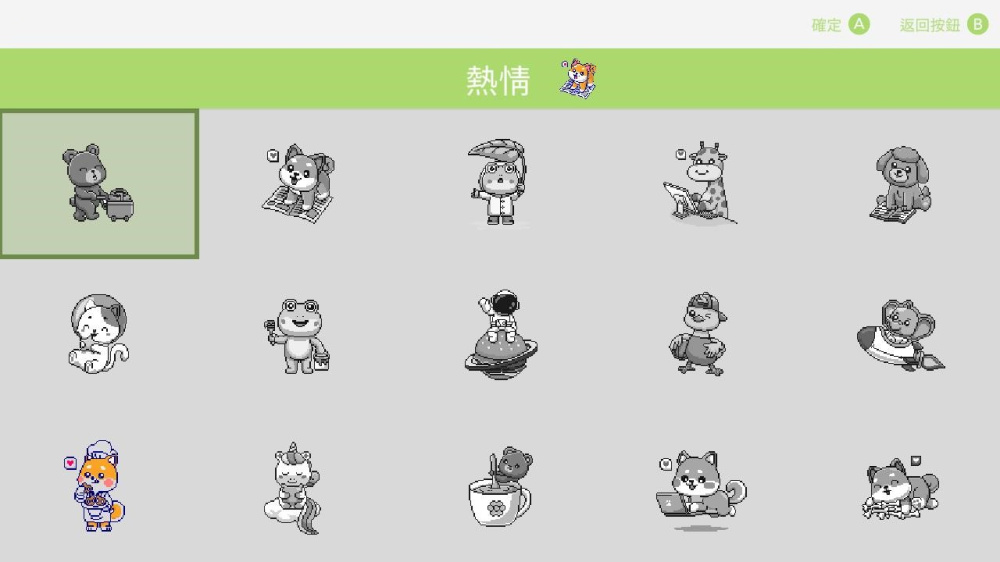The width and height of the screenshot is (1000, 562).
Task: Open the giraffe with a tablet picture
Action: point(698,182)
